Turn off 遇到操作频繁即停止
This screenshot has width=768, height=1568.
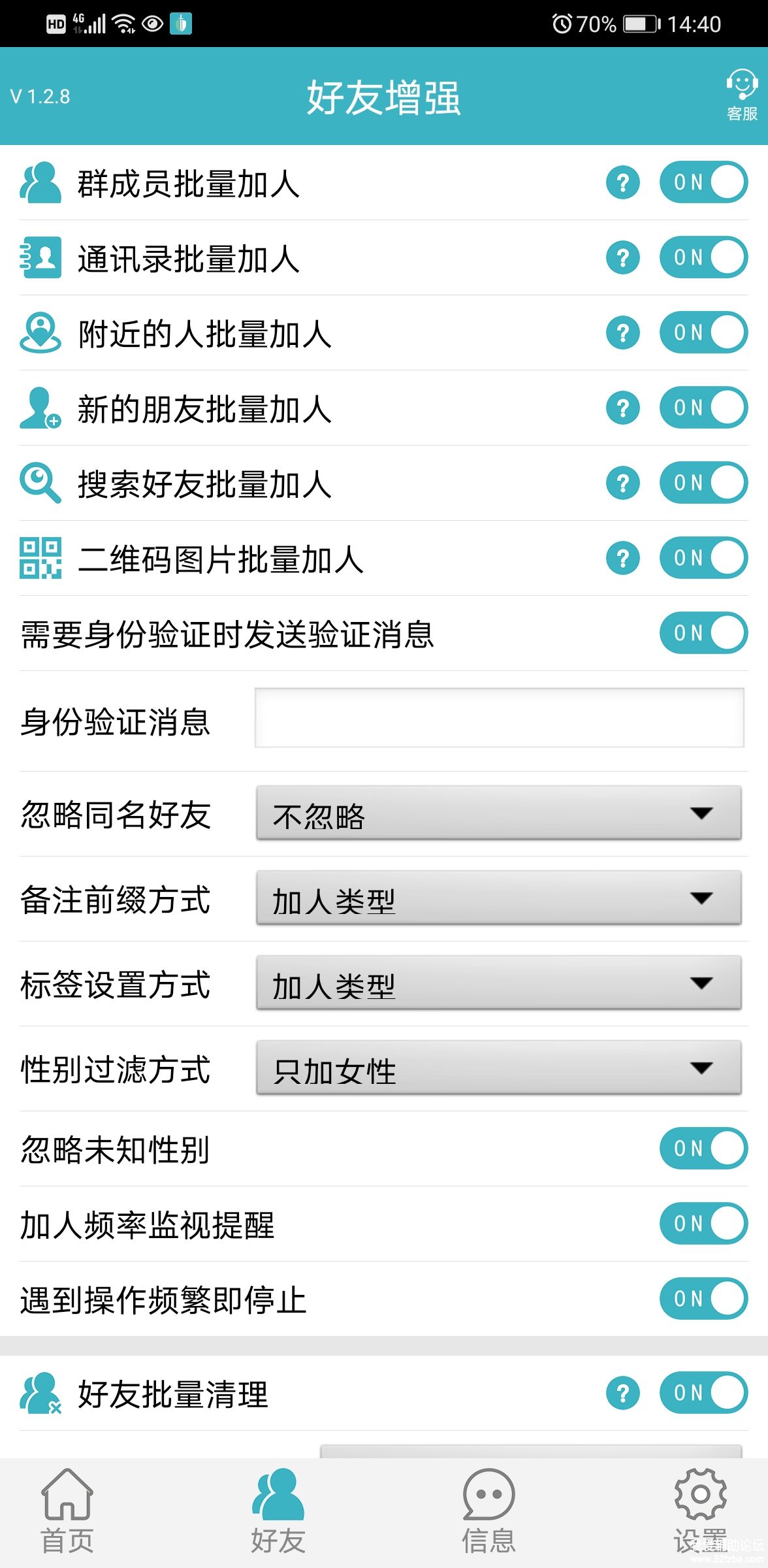pyautogui.click(x=703, y=1299)
